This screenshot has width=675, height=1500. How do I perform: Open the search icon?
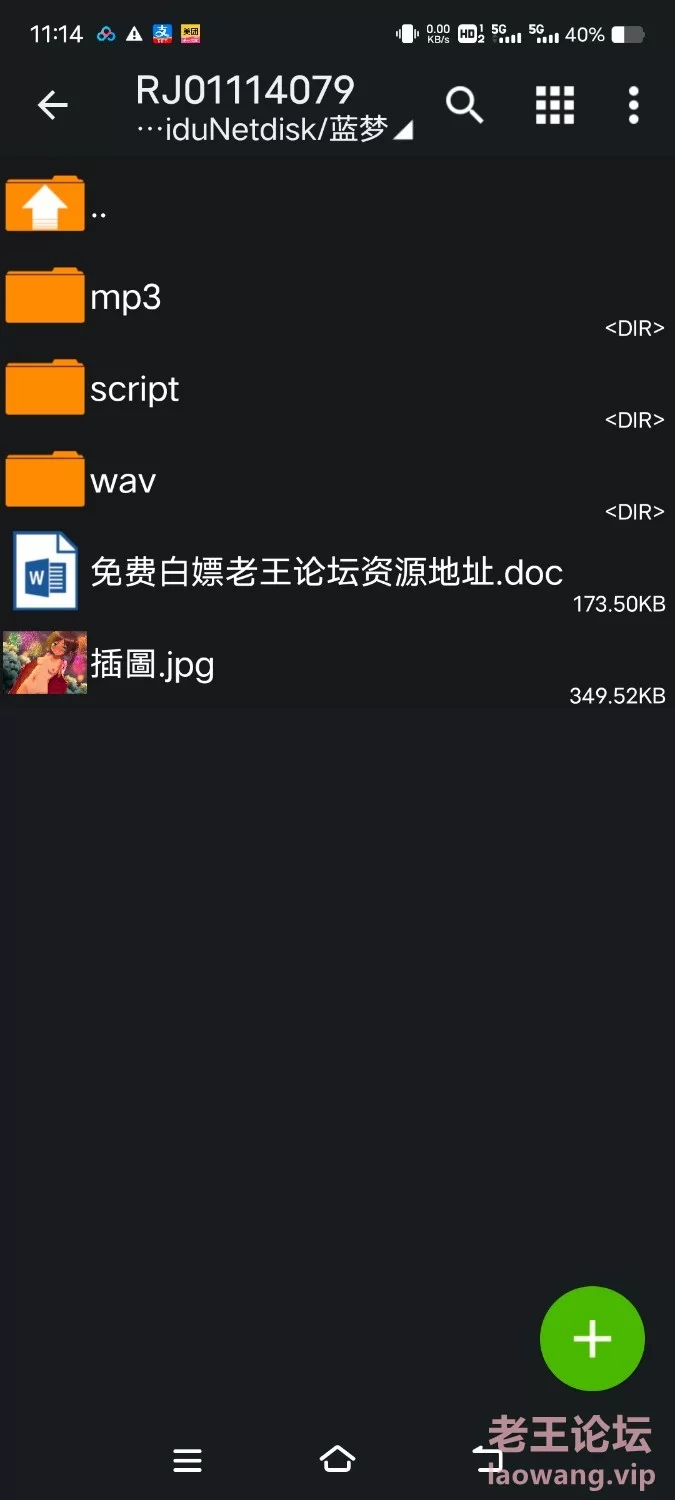coord(464,105)
